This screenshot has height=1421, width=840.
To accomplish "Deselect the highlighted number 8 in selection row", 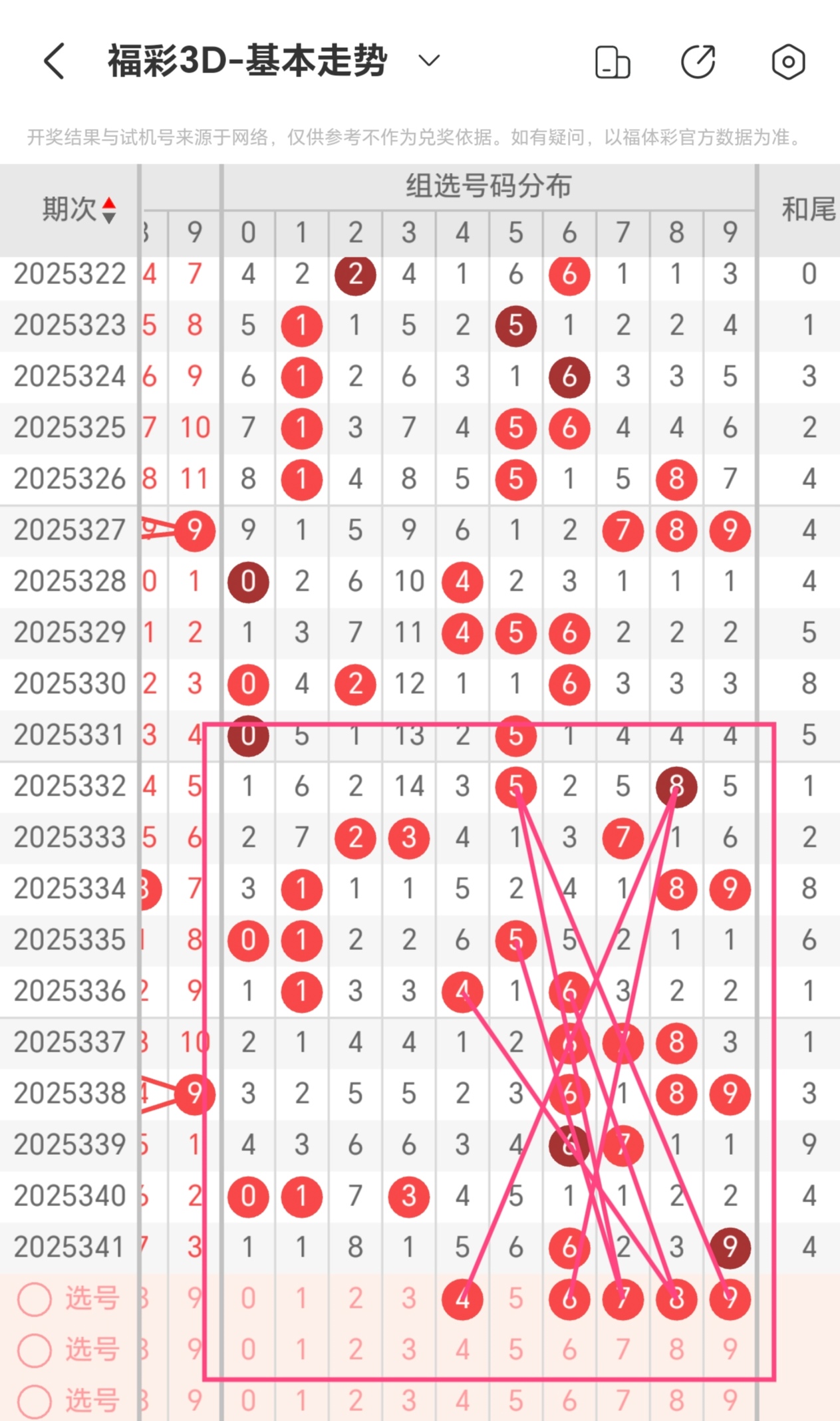I will click(x=676, y=1299).
